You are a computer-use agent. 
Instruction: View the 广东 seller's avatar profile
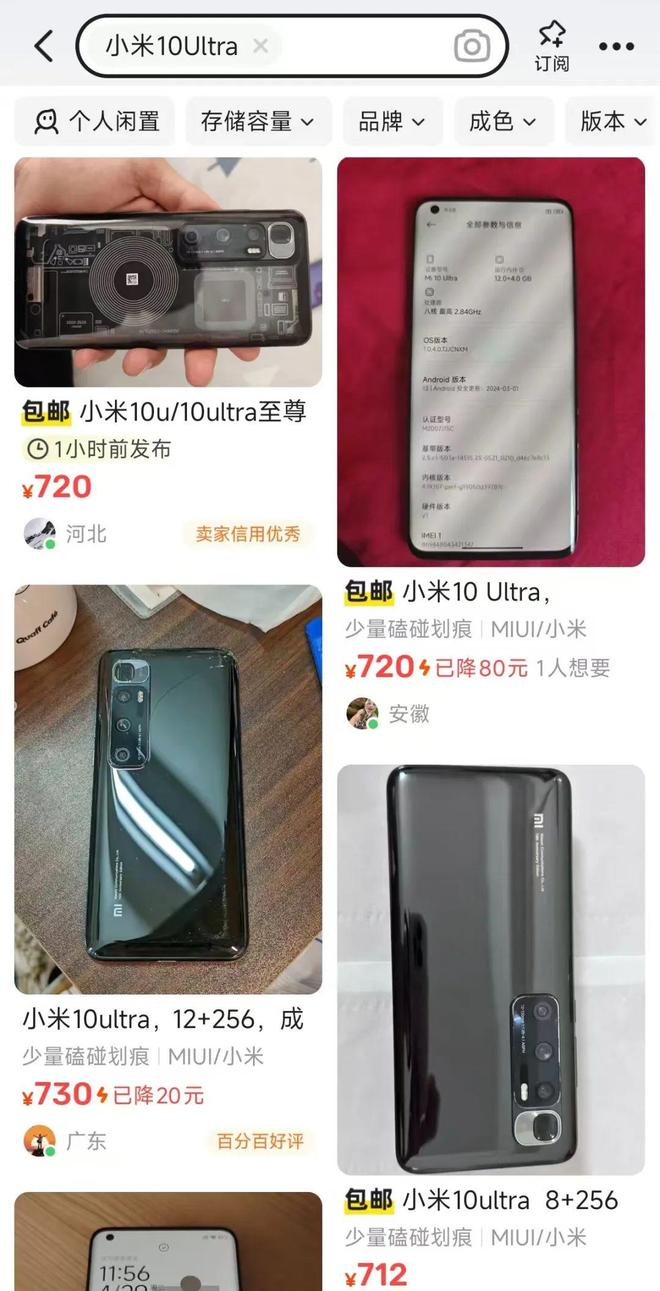point(40,1140)
